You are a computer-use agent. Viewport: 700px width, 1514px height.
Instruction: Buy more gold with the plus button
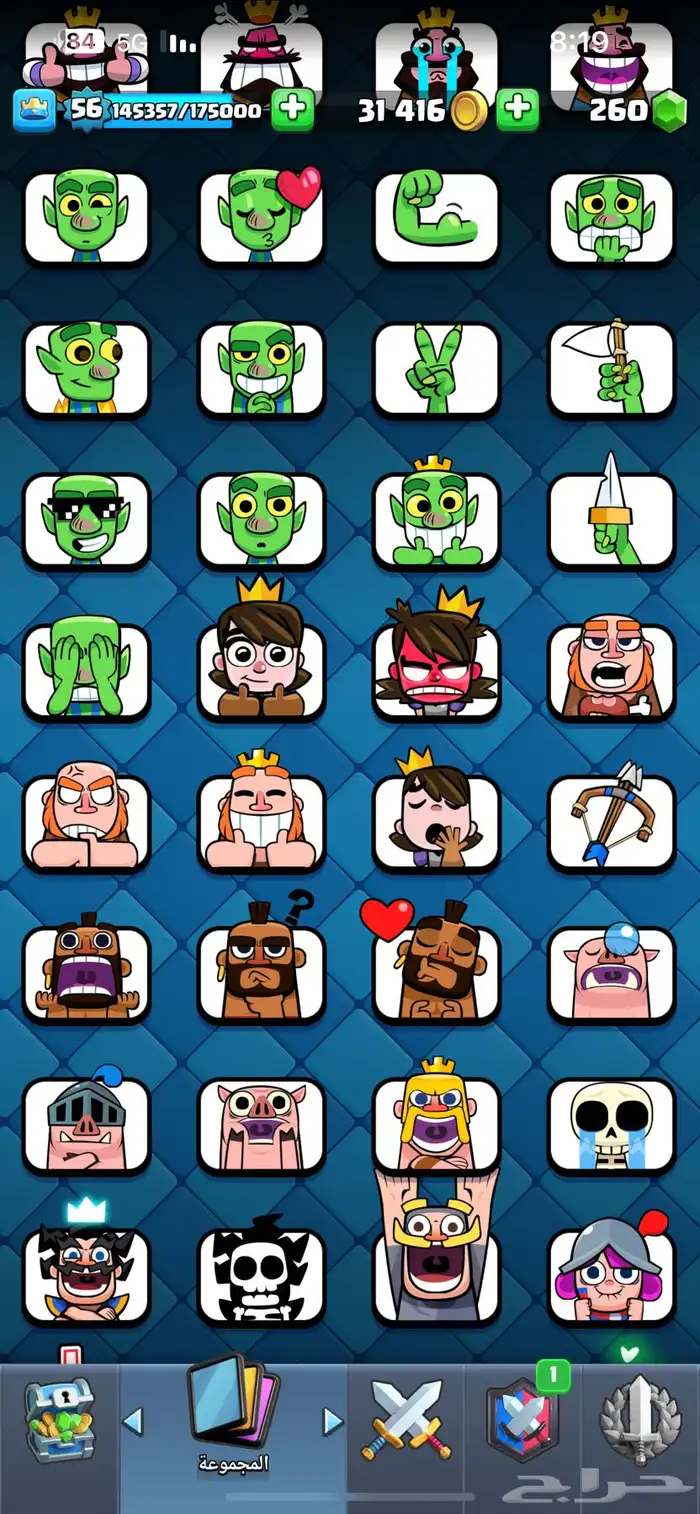[x=518, y=109]
